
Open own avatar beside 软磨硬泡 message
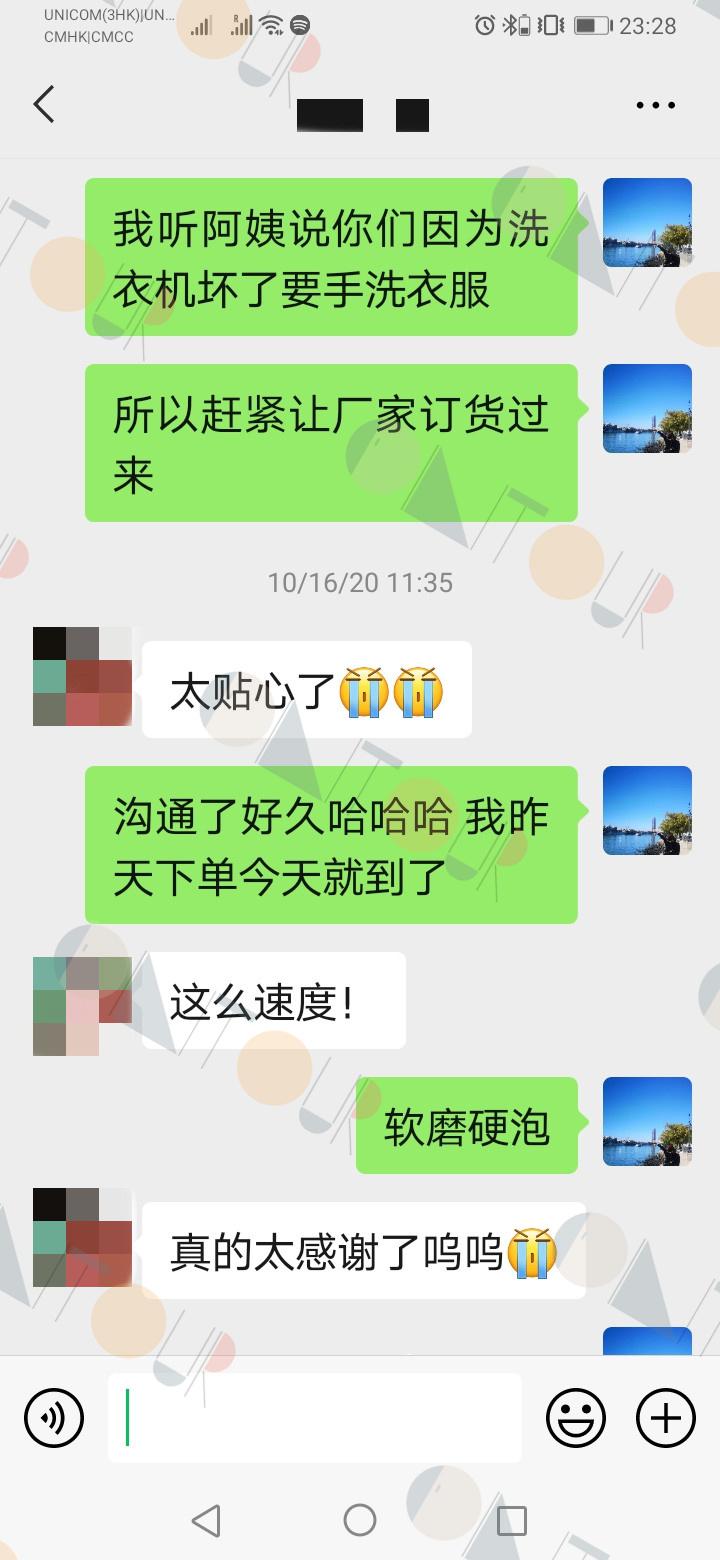click(x=648, y=1122)
